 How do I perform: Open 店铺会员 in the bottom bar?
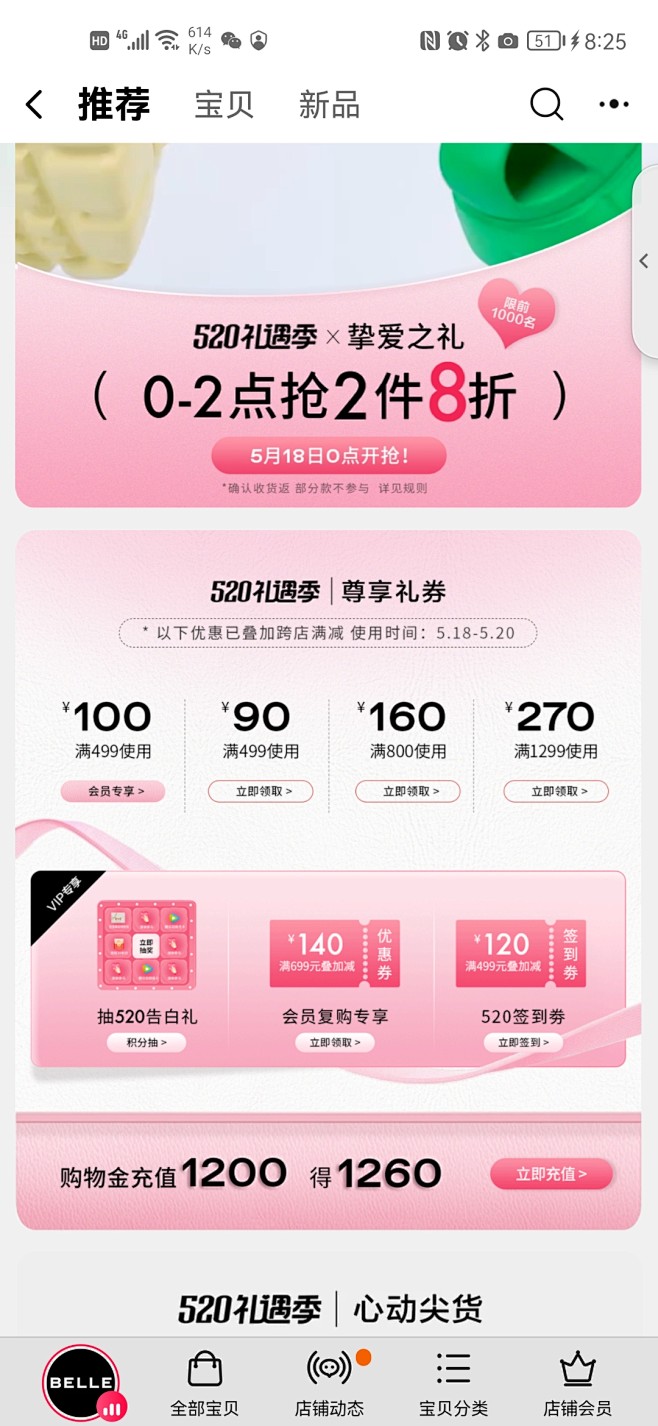point(578,1383)
